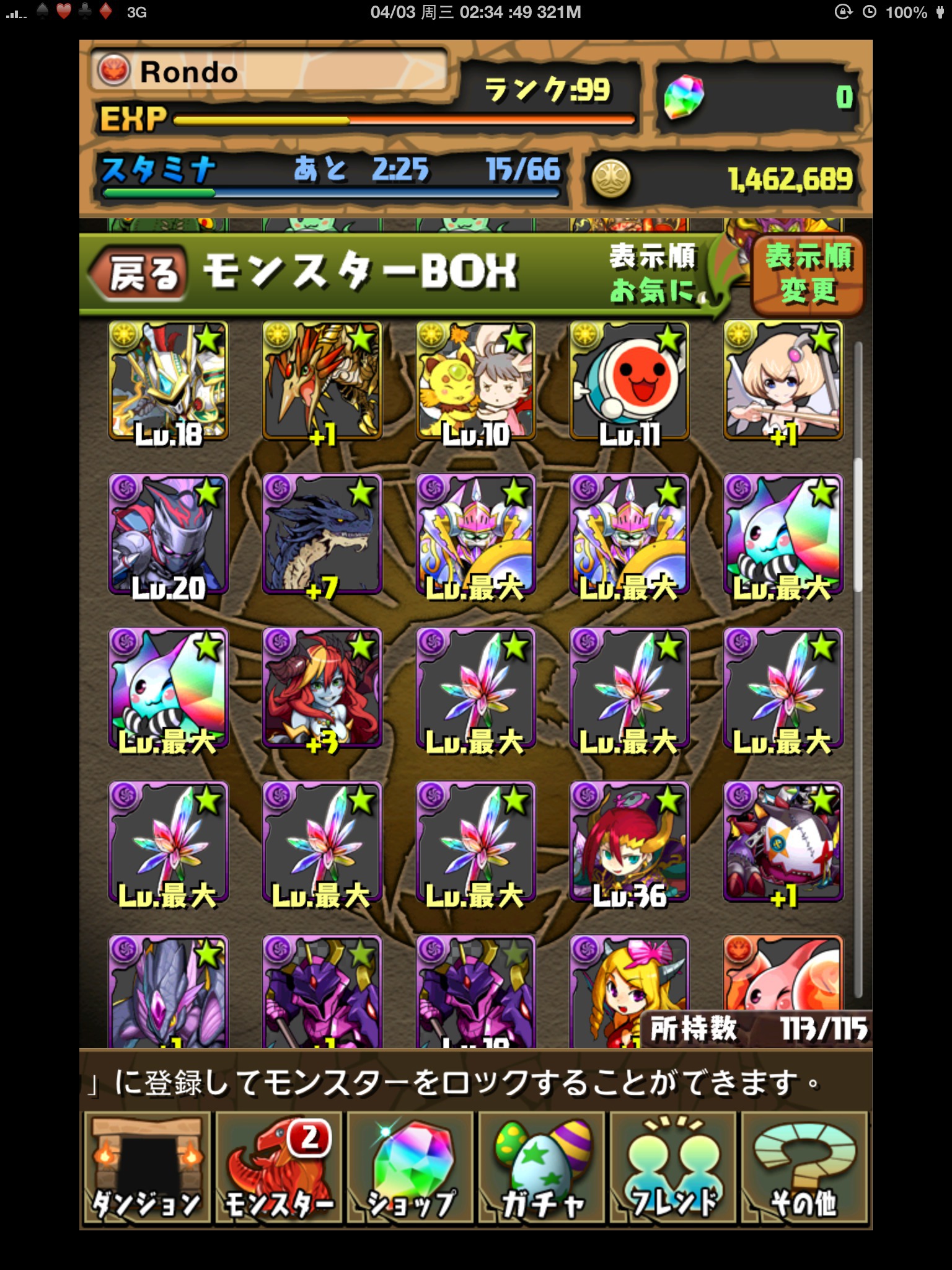952x1270 pixels.
Task: Open the dark blue dragon with +7
Action: [322, 534]
